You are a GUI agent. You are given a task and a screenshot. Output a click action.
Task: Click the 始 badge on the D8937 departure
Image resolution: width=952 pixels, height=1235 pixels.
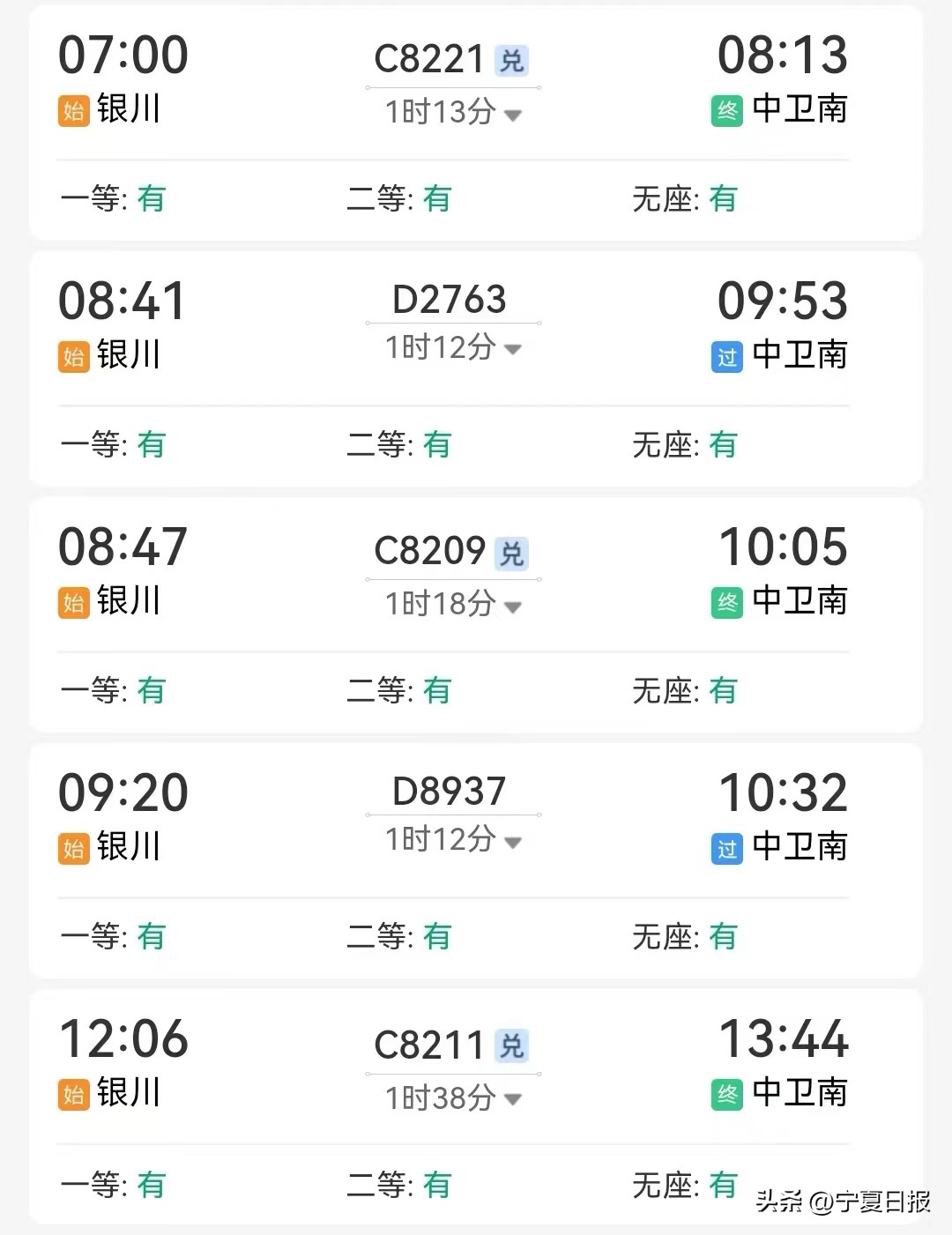(x=73, y=849)
